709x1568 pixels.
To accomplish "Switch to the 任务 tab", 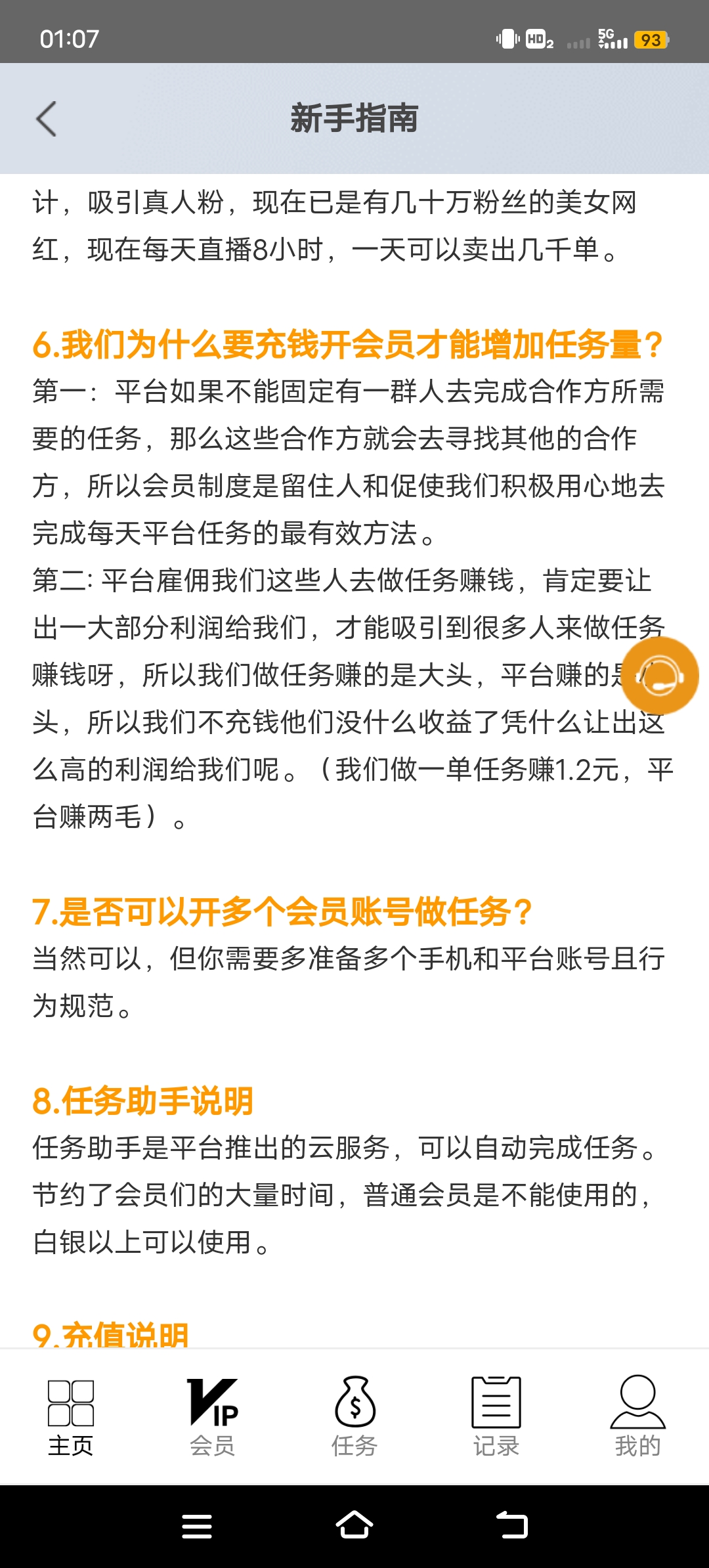I will coord(354,1416).
